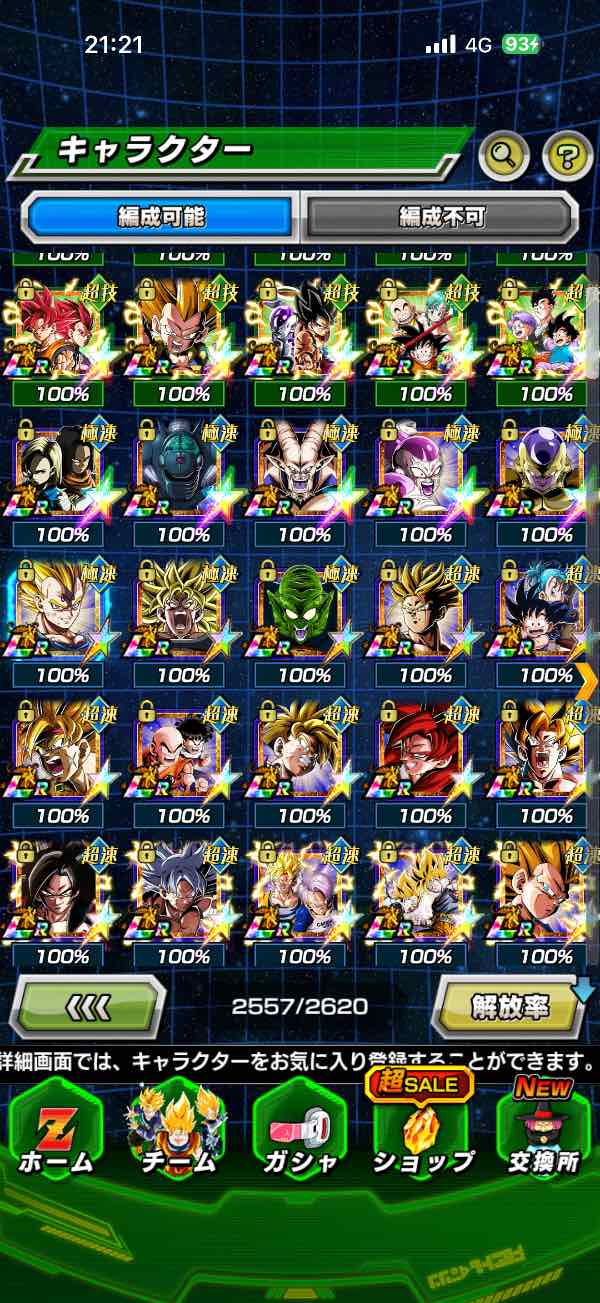Switch to the 編成可能 tab
This screenshot has height=1303, width=600.
click(162, 216)
